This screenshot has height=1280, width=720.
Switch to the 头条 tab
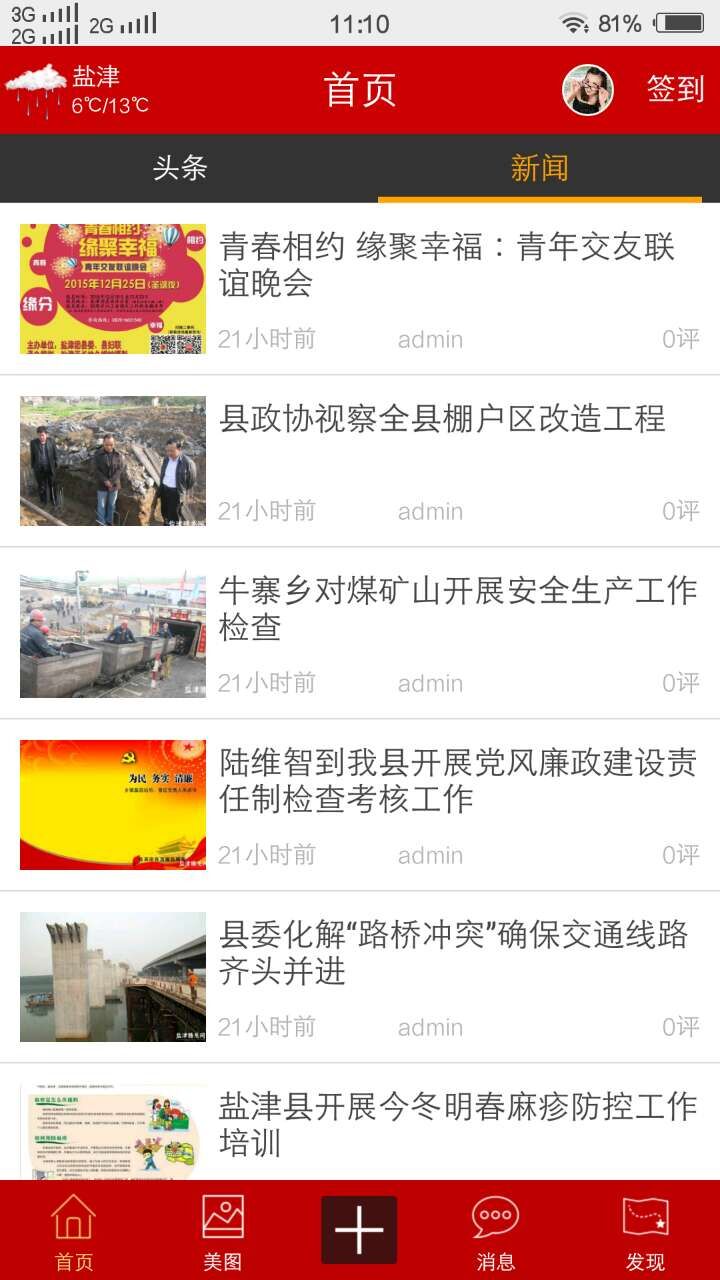[x=180, y=168]
